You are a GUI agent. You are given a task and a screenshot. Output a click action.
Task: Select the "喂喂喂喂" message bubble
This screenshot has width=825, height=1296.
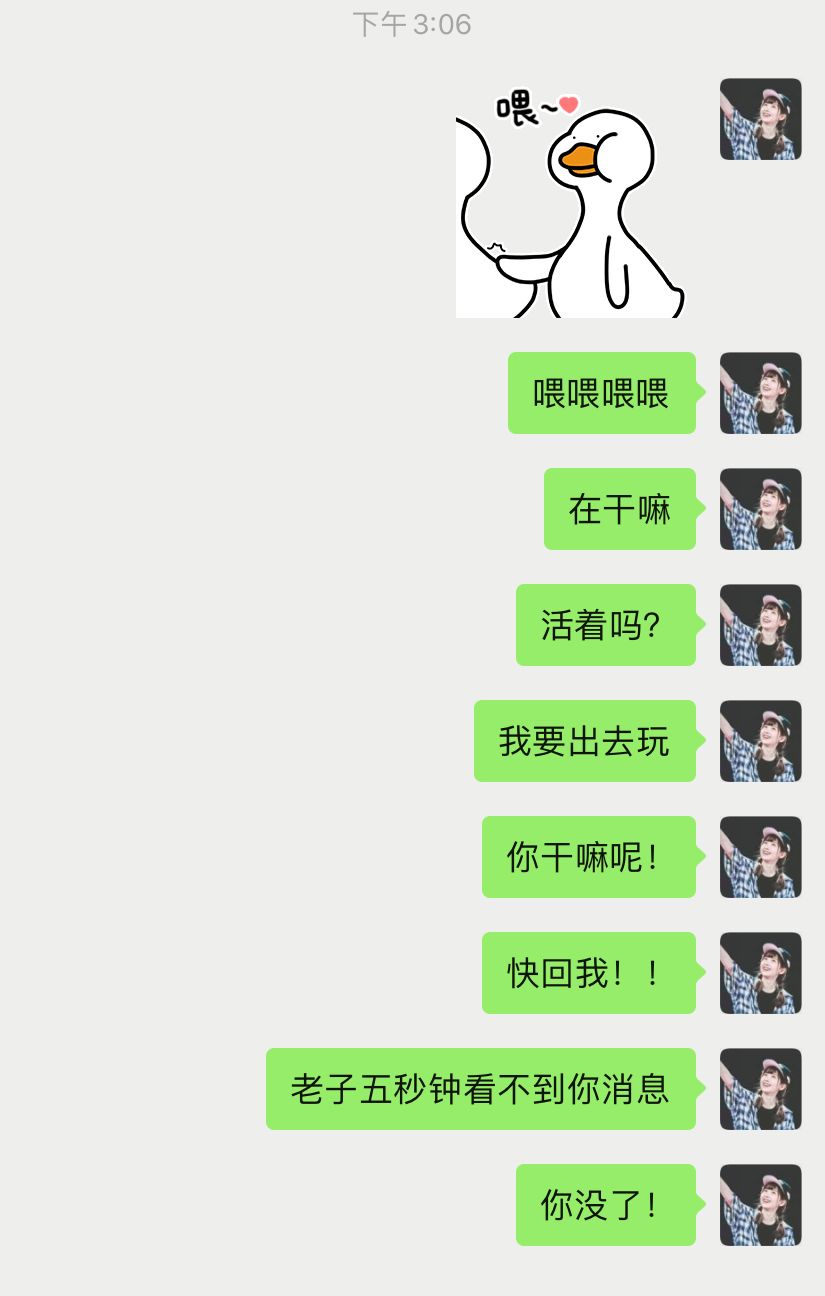[x=601, y=393]
